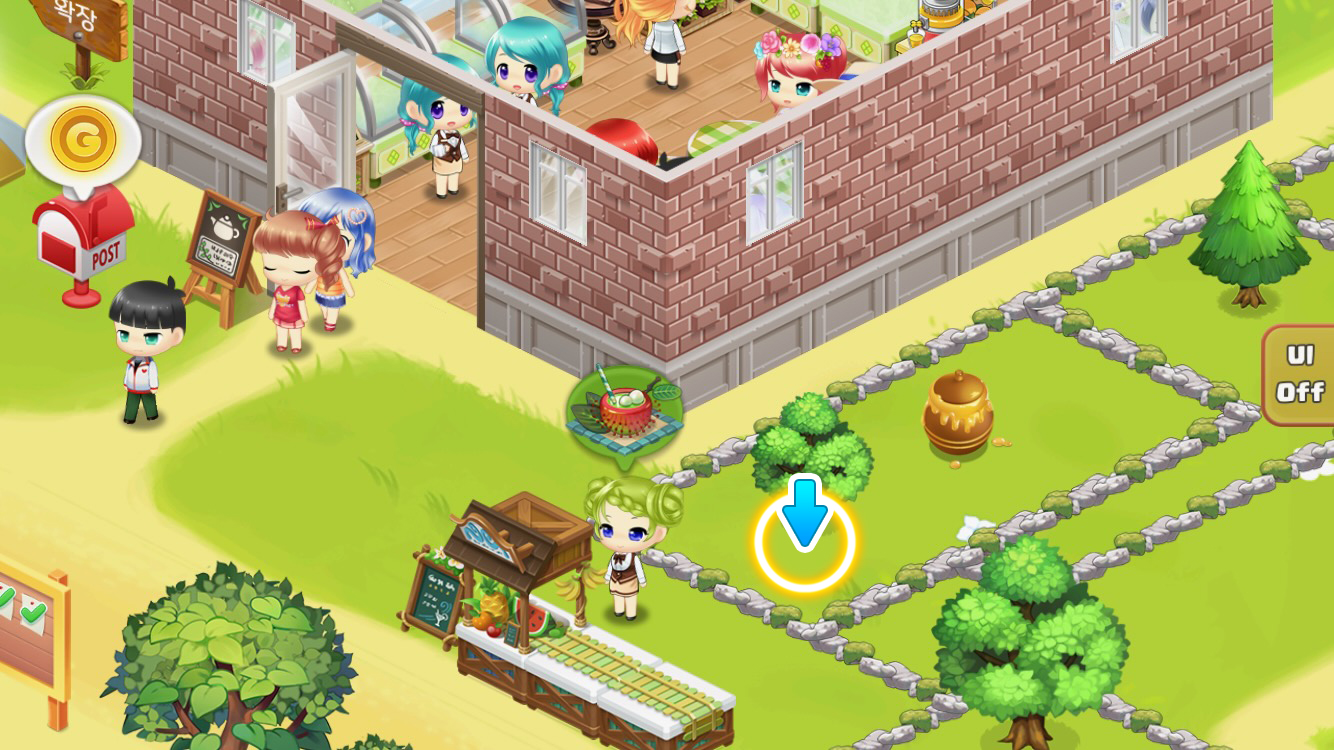Tap the honey pot in the field
The width and height of the screenshot is (1334, 750).
tap(957, 411)
